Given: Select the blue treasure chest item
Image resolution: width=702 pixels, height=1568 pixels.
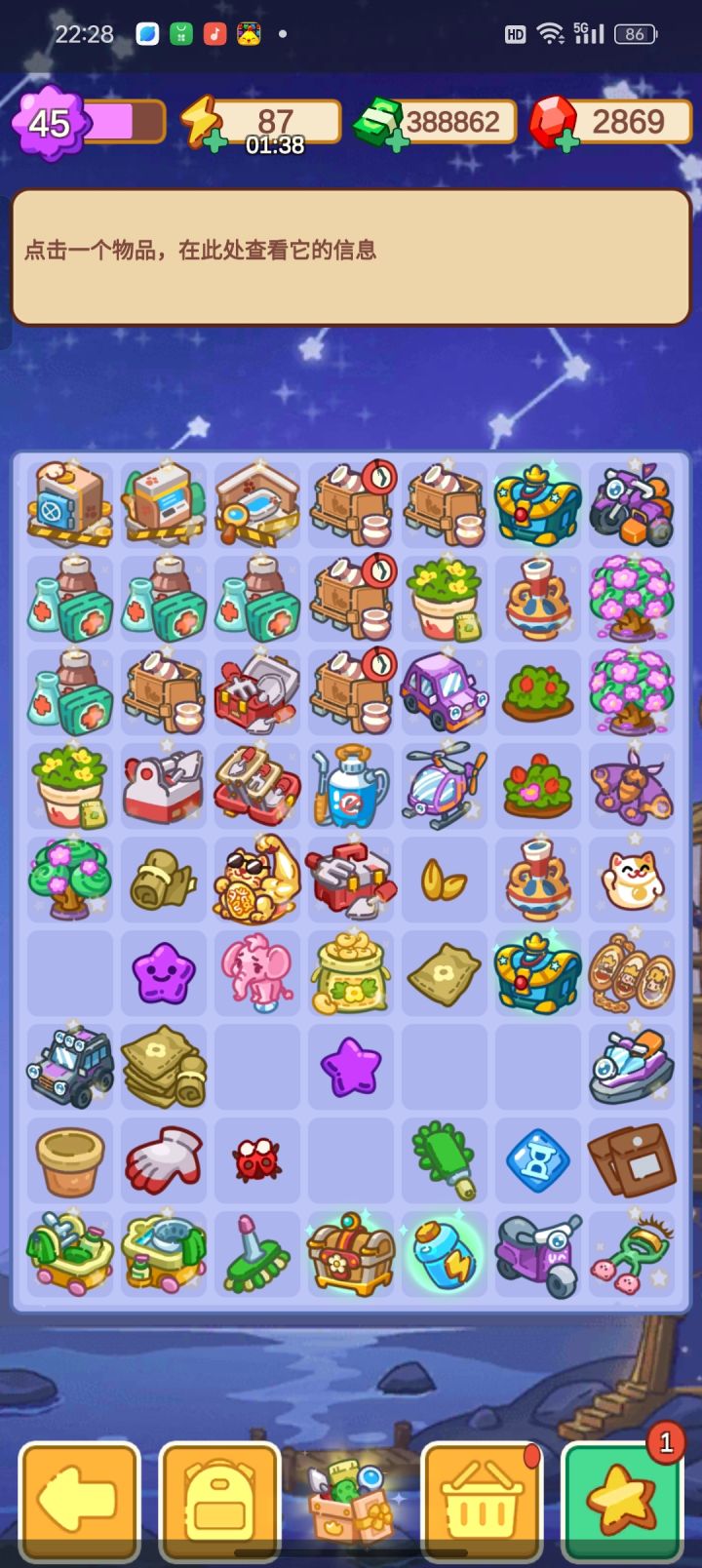Looking at the screenshot, I should click(x=537, y=972).
